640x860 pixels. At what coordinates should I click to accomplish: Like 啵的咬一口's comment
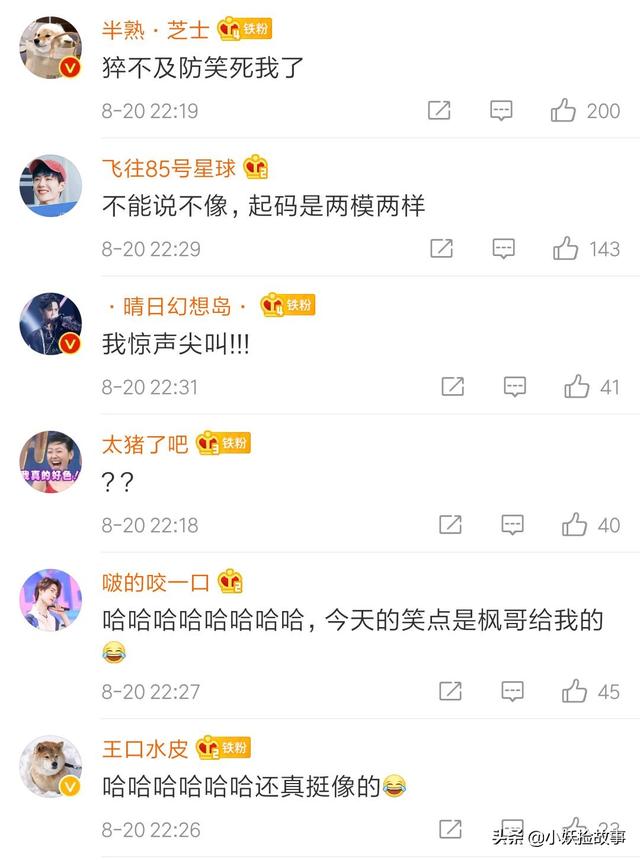tap(574, 690)
